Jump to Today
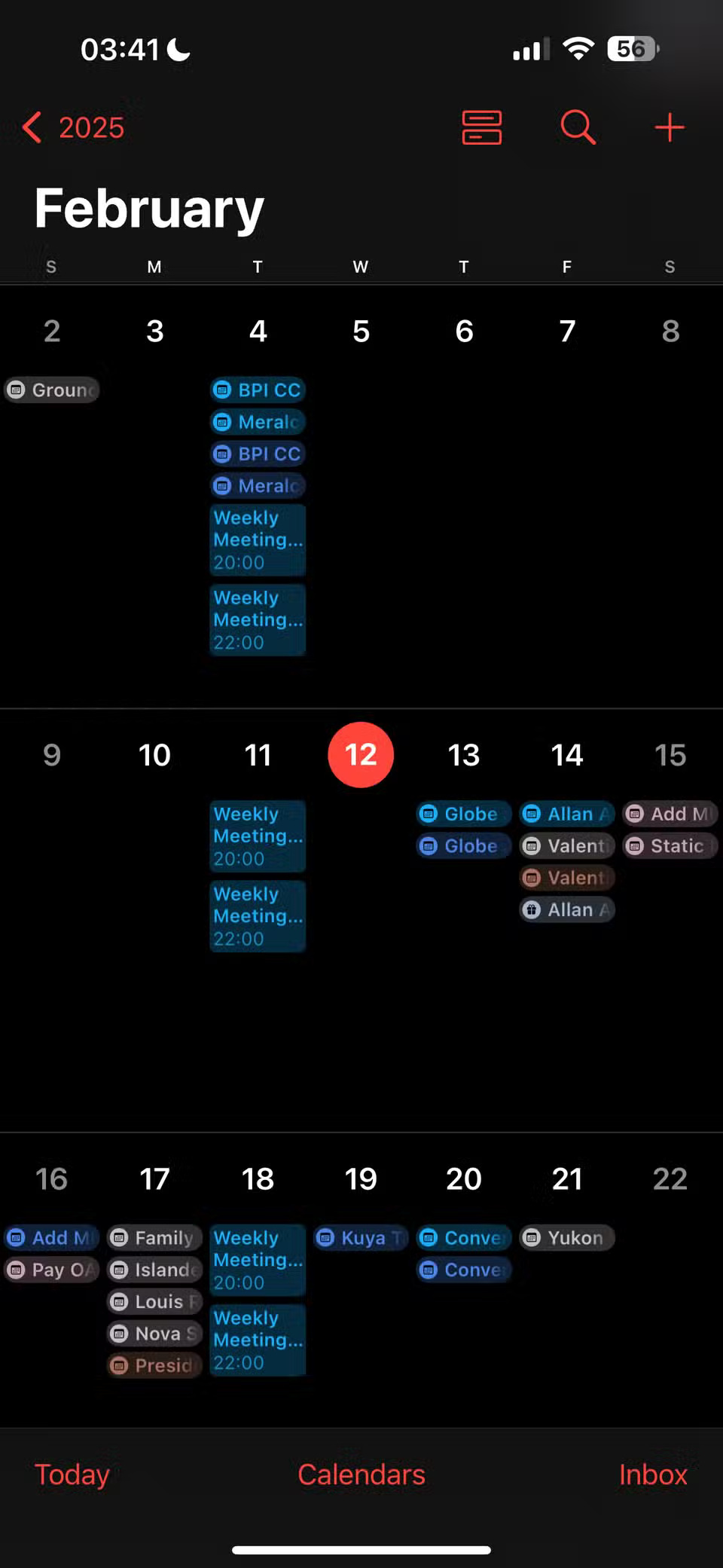Viewport: 723px width, 1568px height. click(72, 1474)
